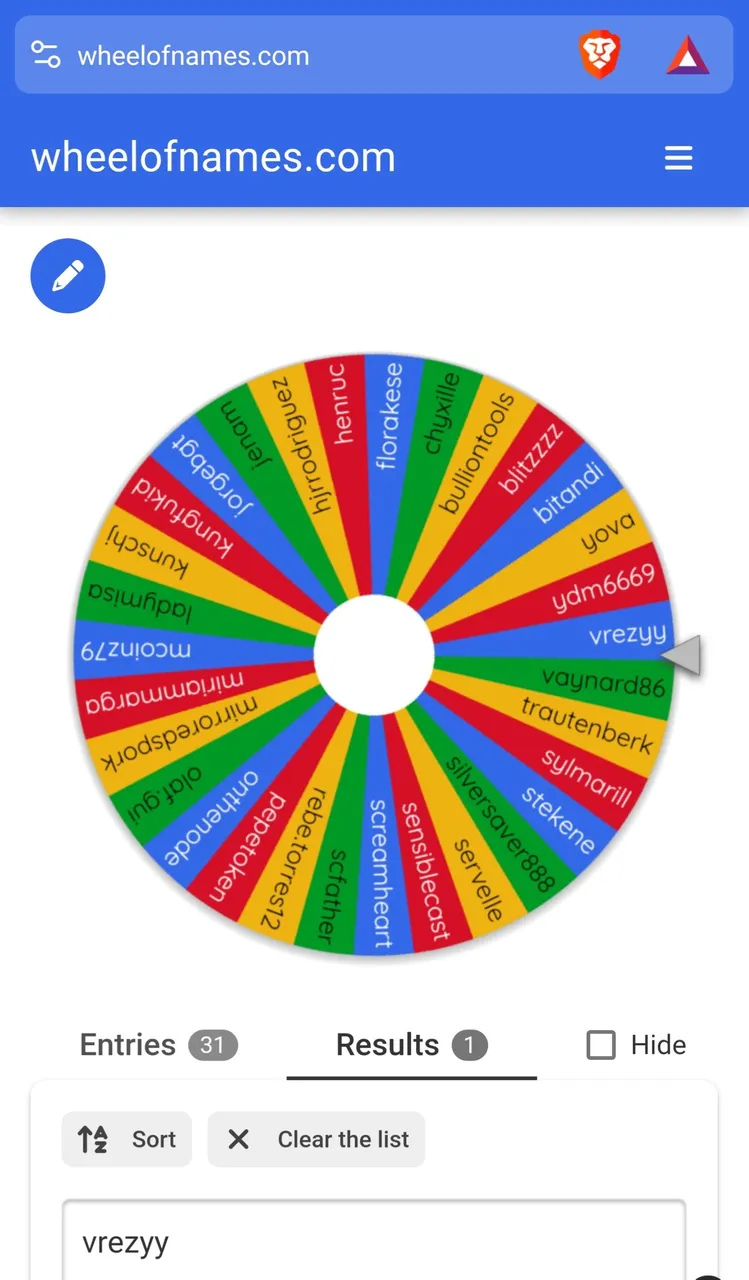Spin the wheel of names
Screen dimensions: 749x1280
[x=374, y=655]
